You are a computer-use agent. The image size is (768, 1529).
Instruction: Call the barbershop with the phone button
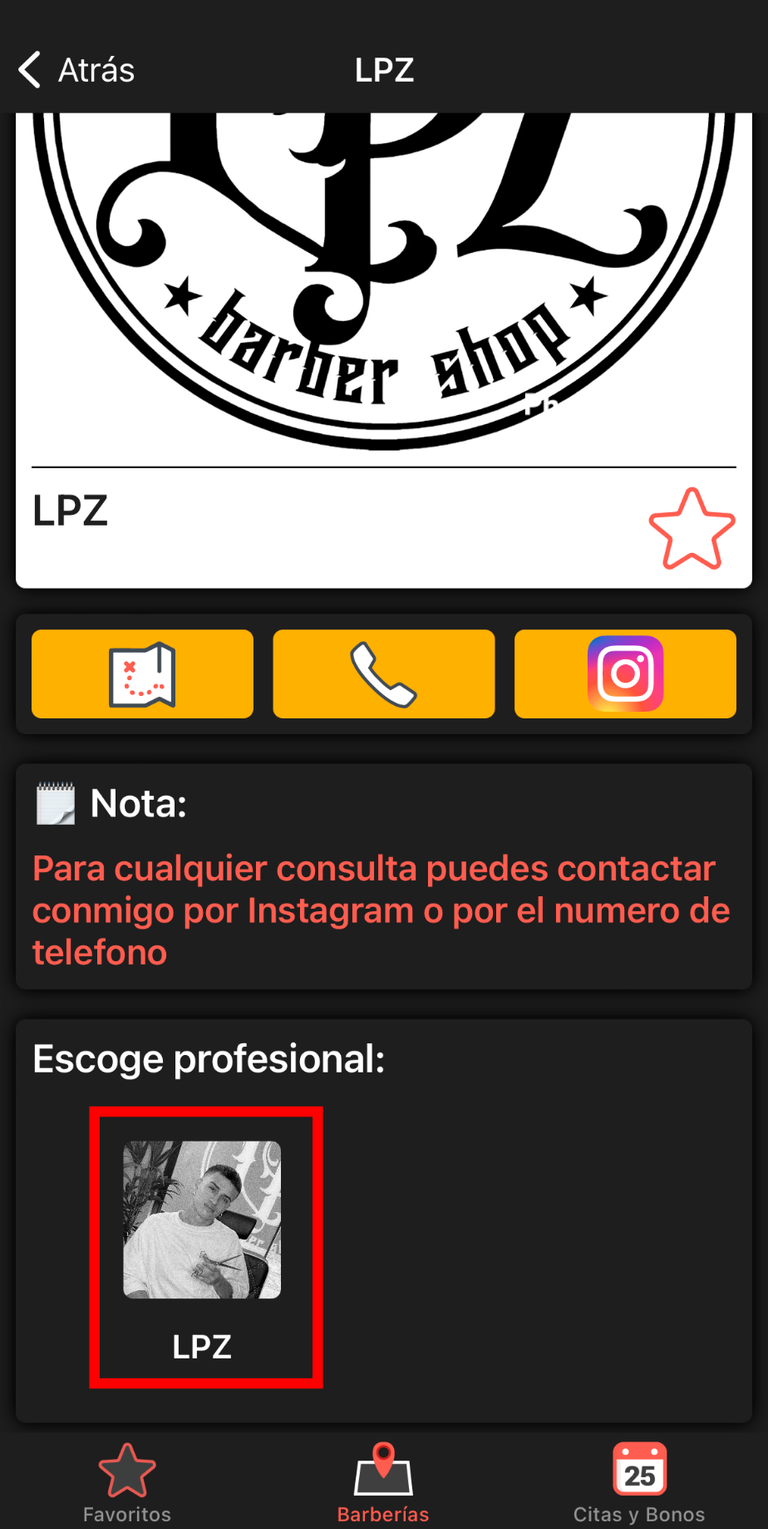(384, 674)
